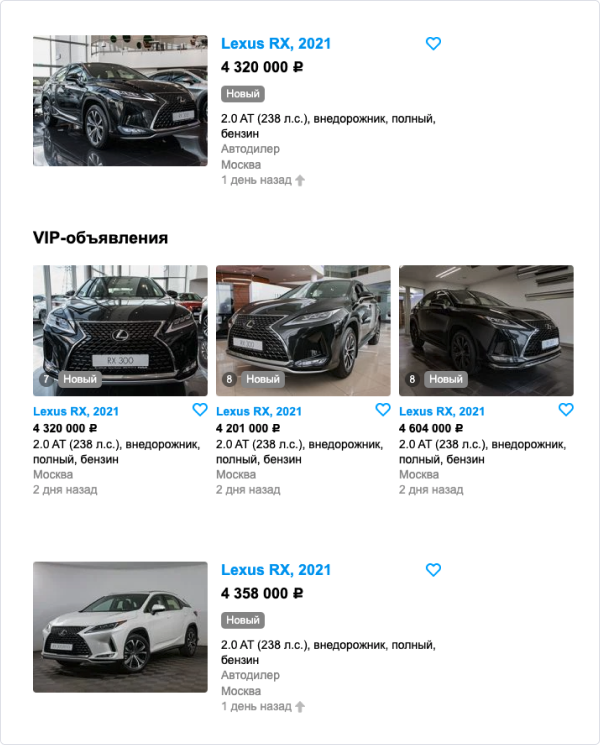This screenshot has width=600, height=745.
Task: Open the Lexus RX listing title priced 4 358 000 ₽
Action: click(x=275, y=570)
